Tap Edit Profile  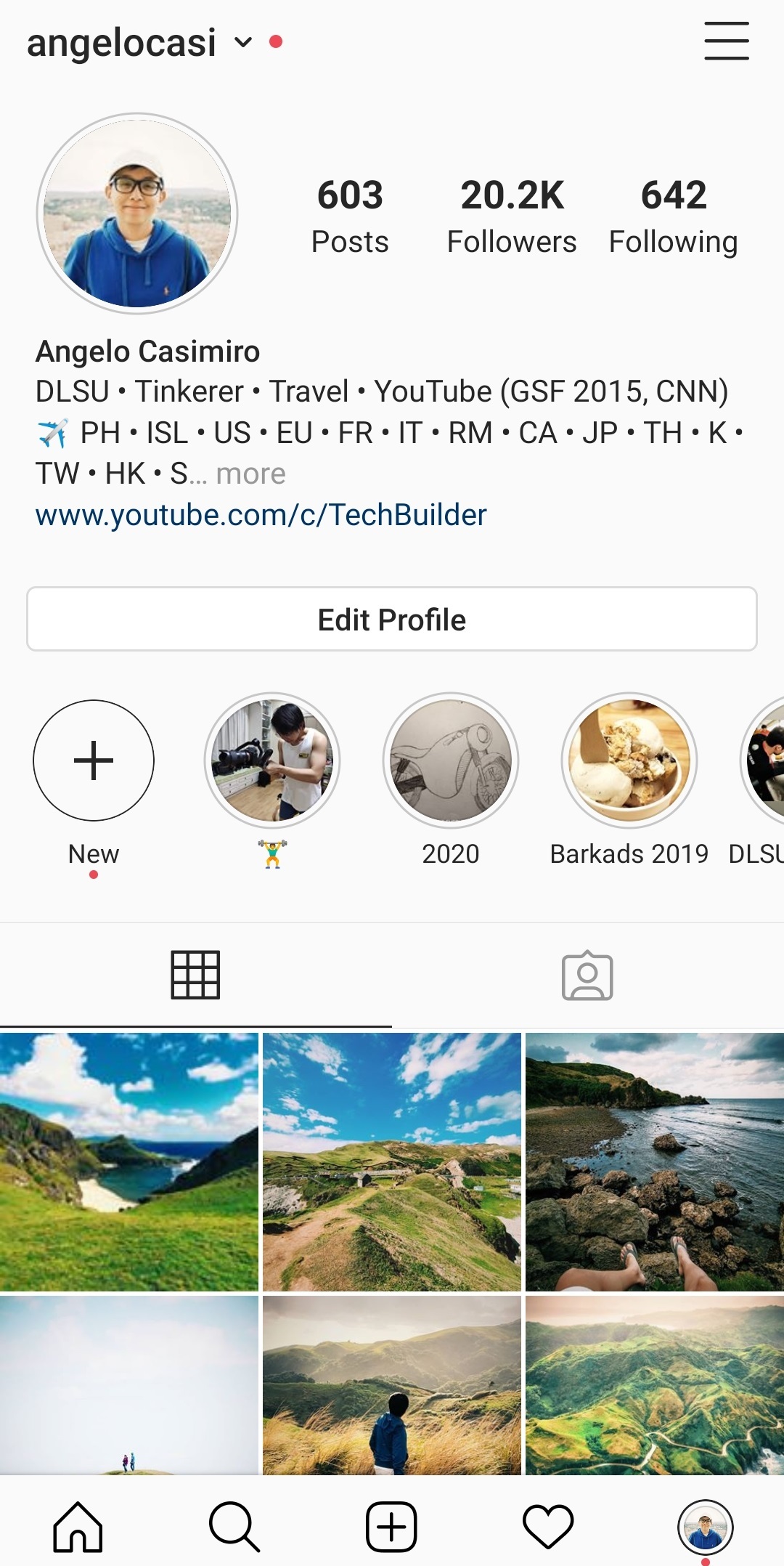pos(392,619)
